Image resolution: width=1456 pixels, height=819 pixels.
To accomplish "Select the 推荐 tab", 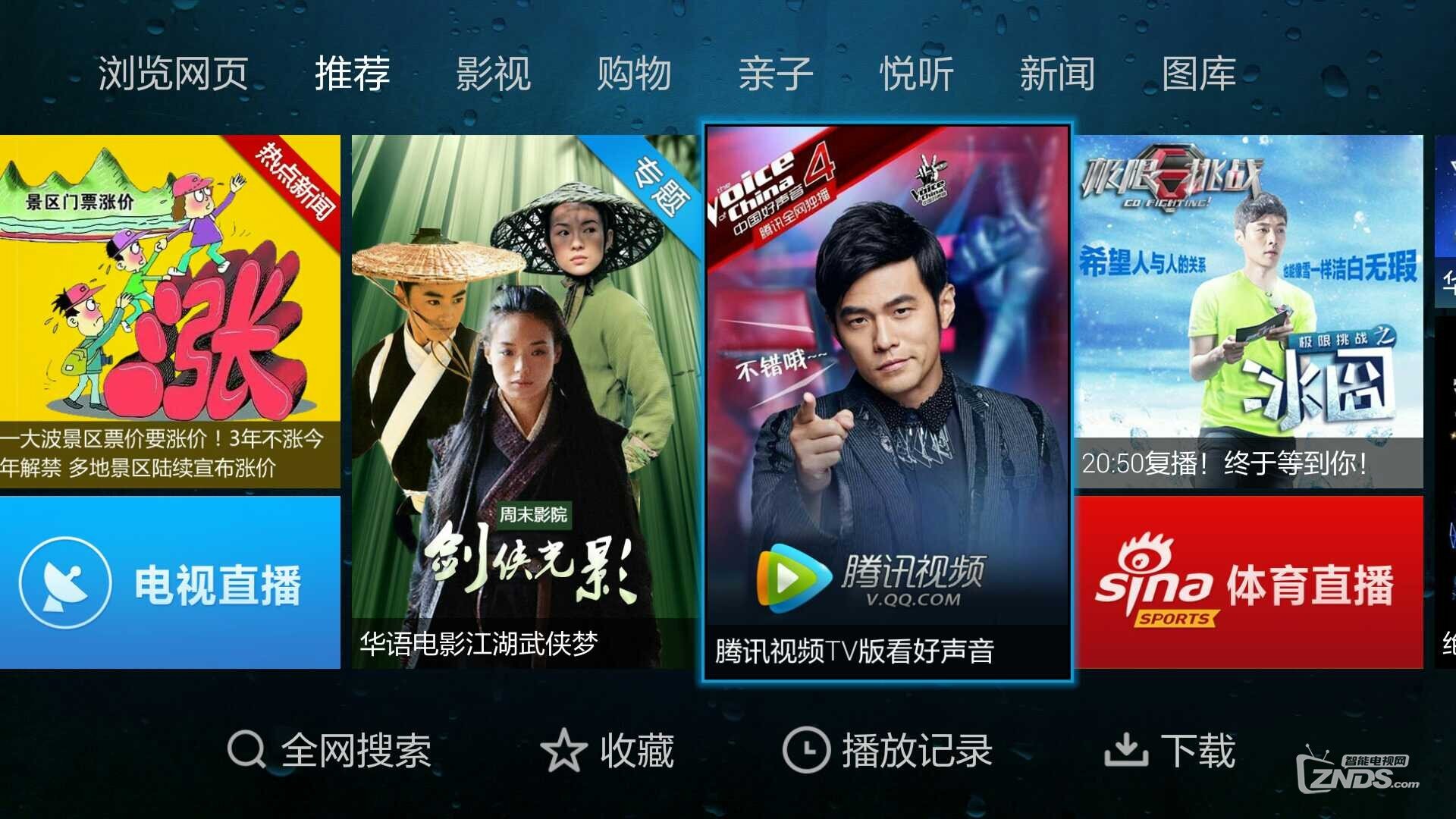I will tap(352, 74).
